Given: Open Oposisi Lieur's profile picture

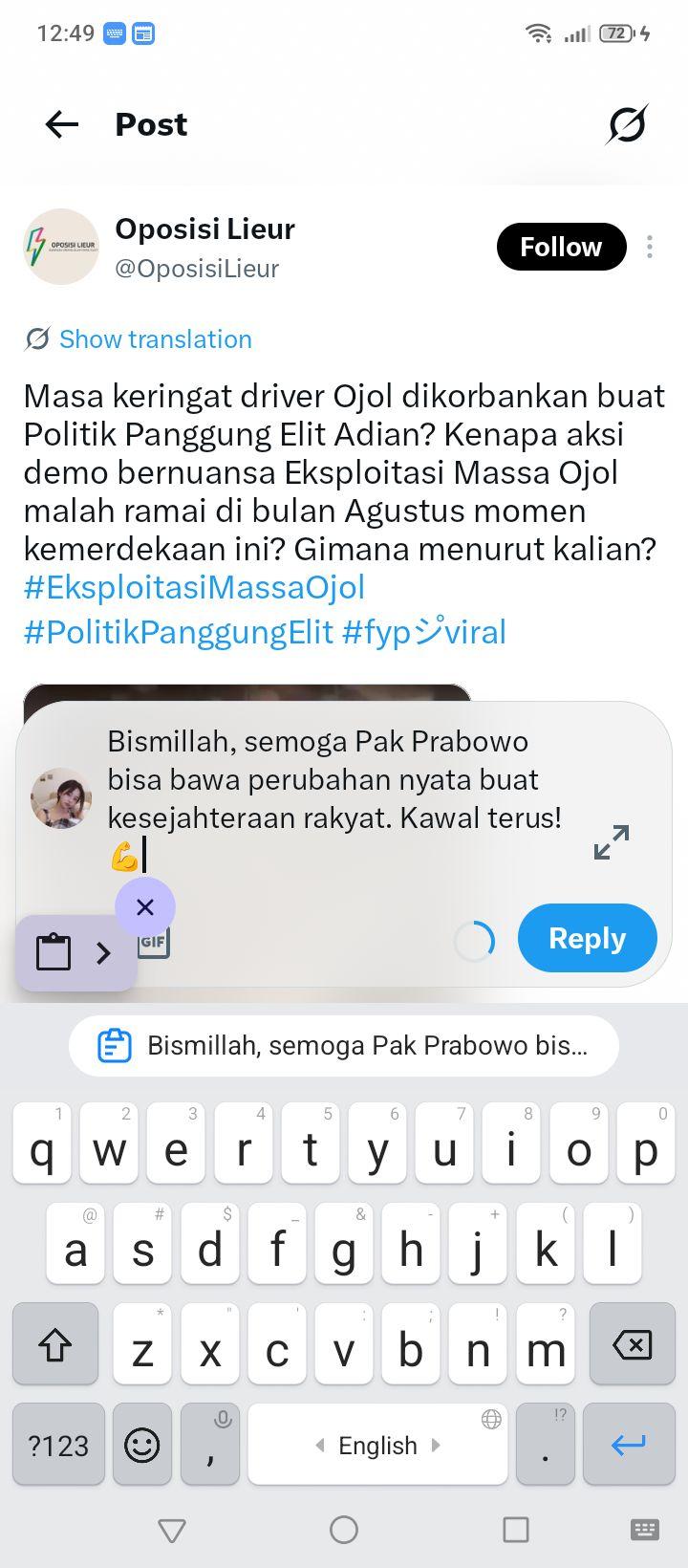Looking at the screenshot, I should click(x=61, y=247).
